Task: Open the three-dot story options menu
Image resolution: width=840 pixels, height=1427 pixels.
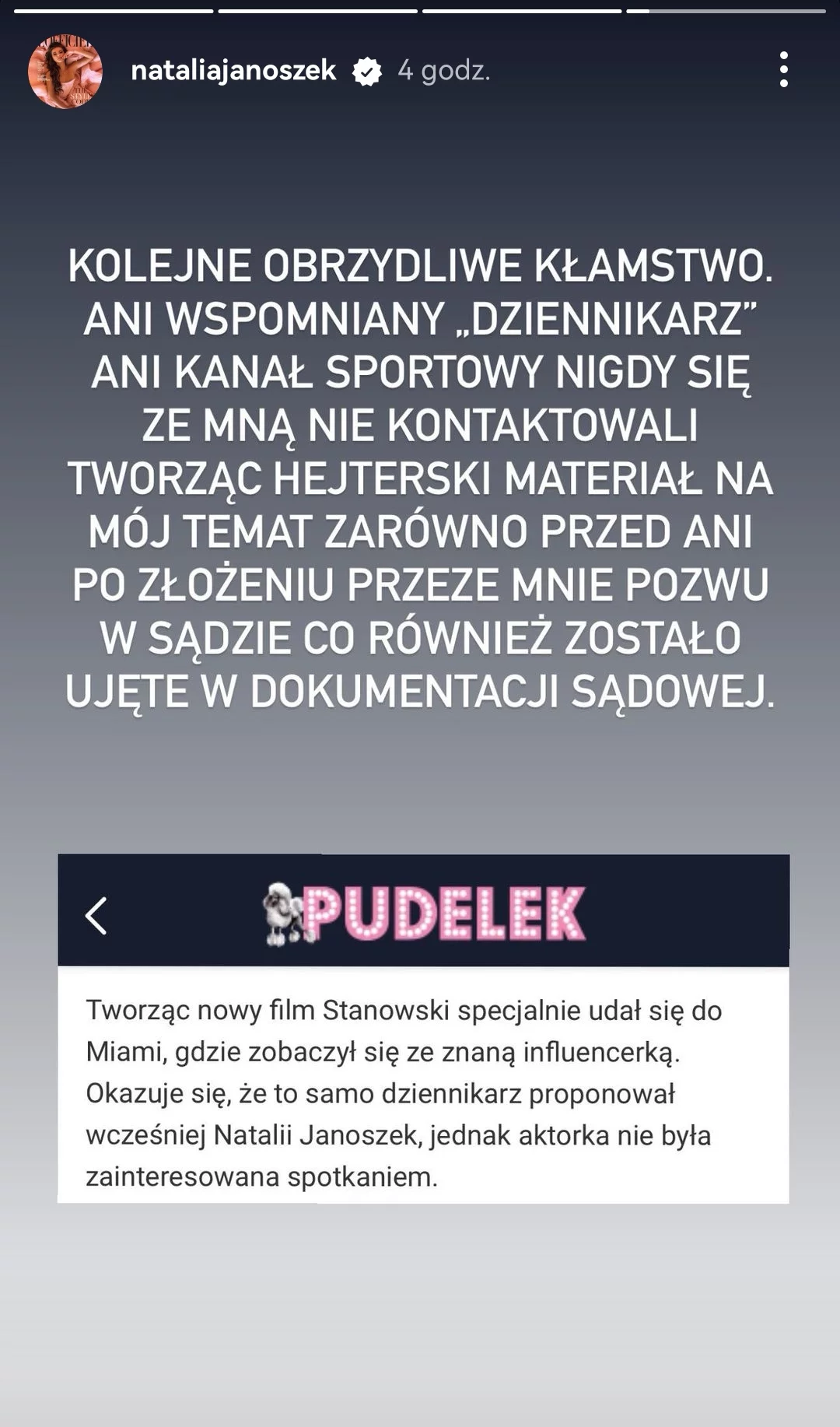Action: pos(783,70)
